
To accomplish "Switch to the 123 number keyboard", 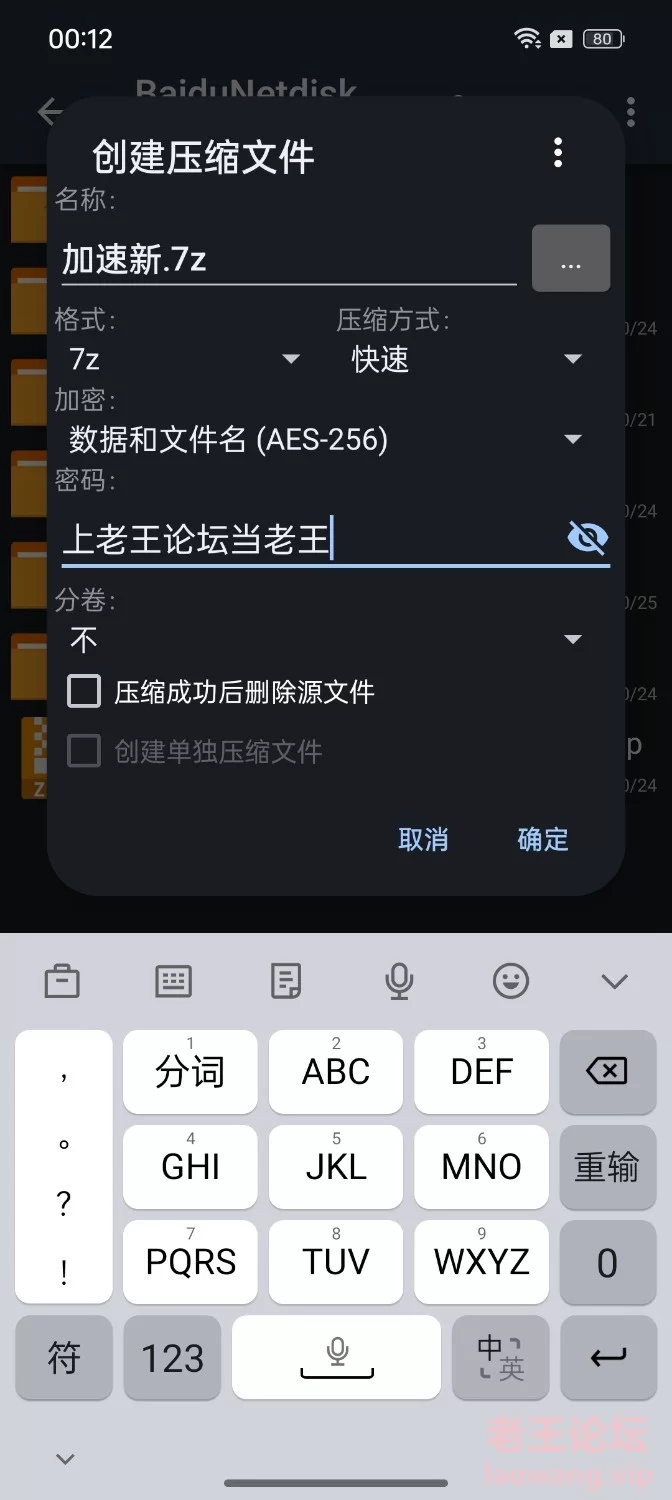I will (172, 1358).
